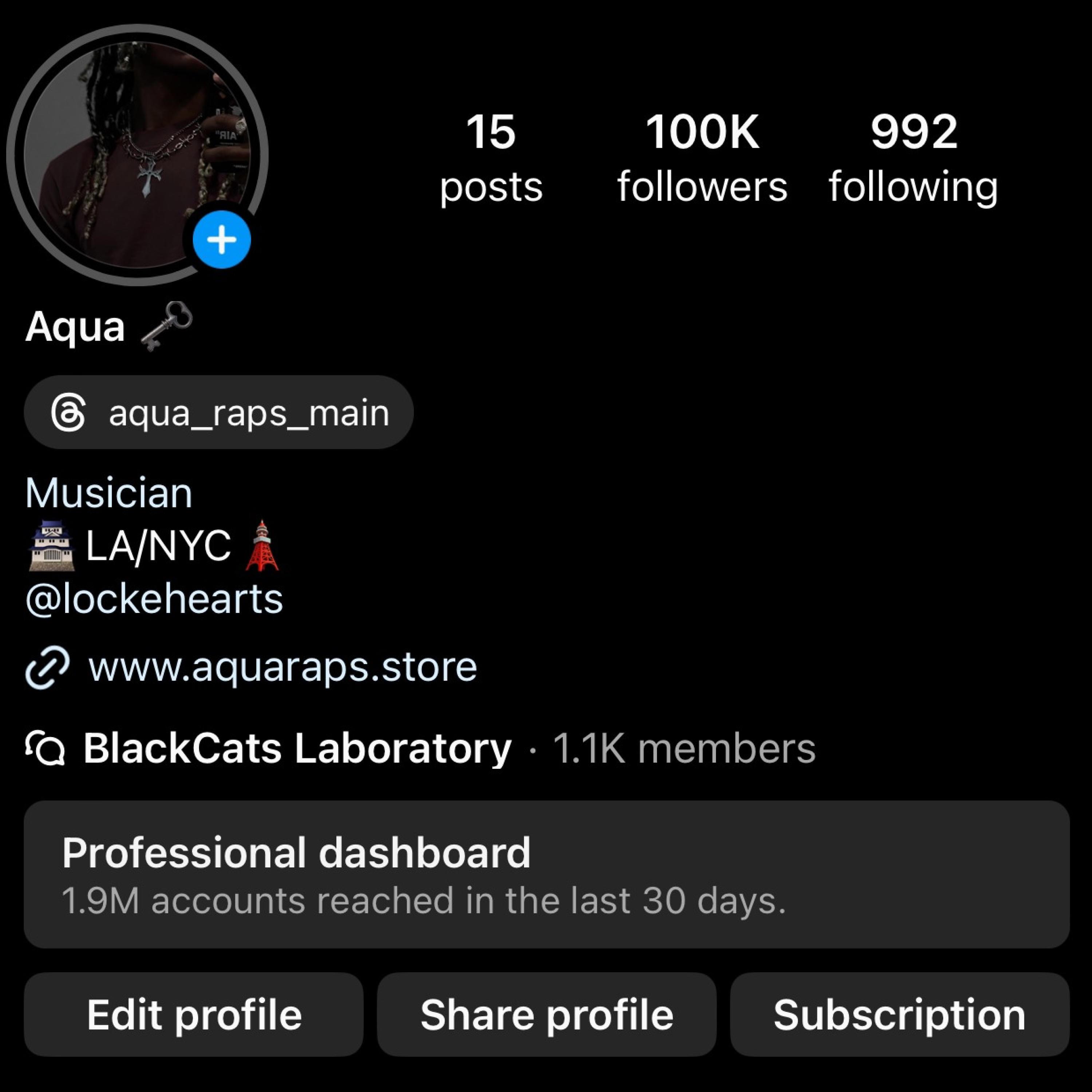Viewport: 1092px width, 1092px height.
Task: Share profile via the button
Action: click(x=547, y=1015)
